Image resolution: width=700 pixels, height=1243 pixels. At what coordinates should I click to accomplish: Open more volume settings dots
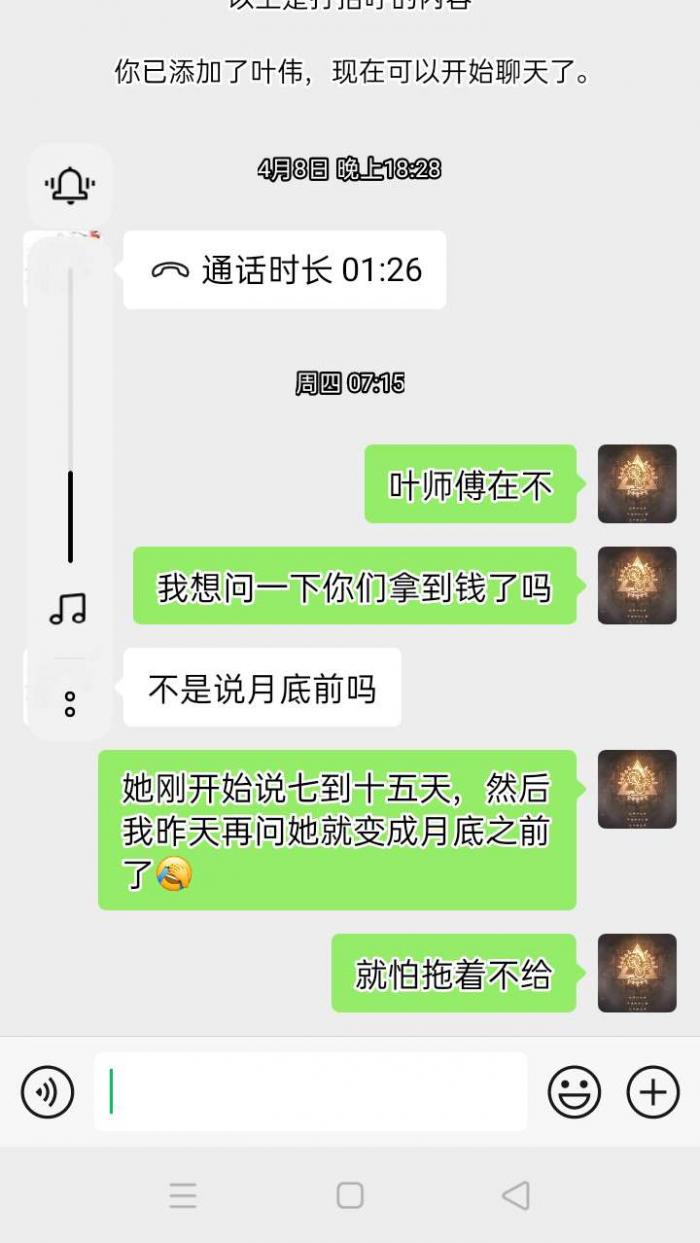69,703
